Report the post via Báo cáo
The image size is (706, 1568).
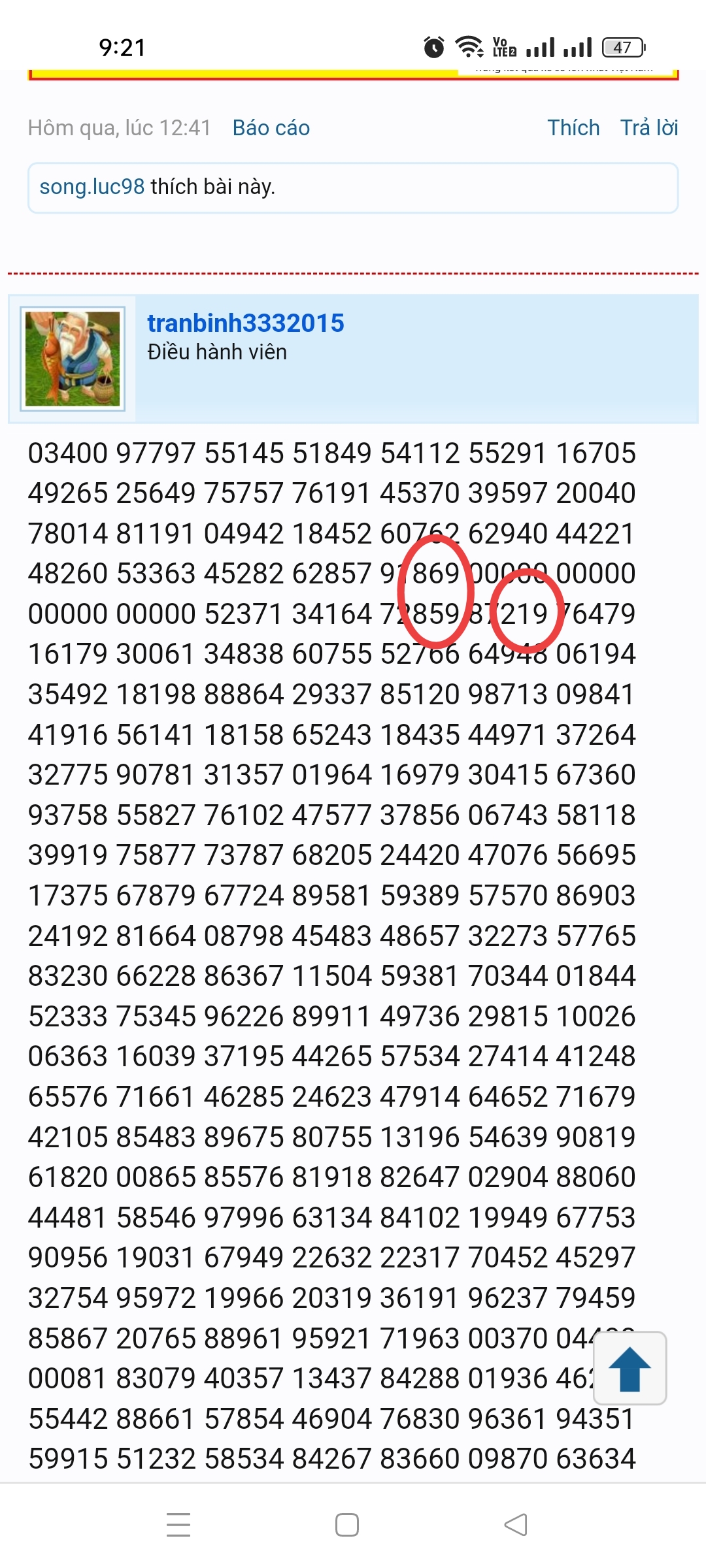pyautogui.click(x=271, y=128)
